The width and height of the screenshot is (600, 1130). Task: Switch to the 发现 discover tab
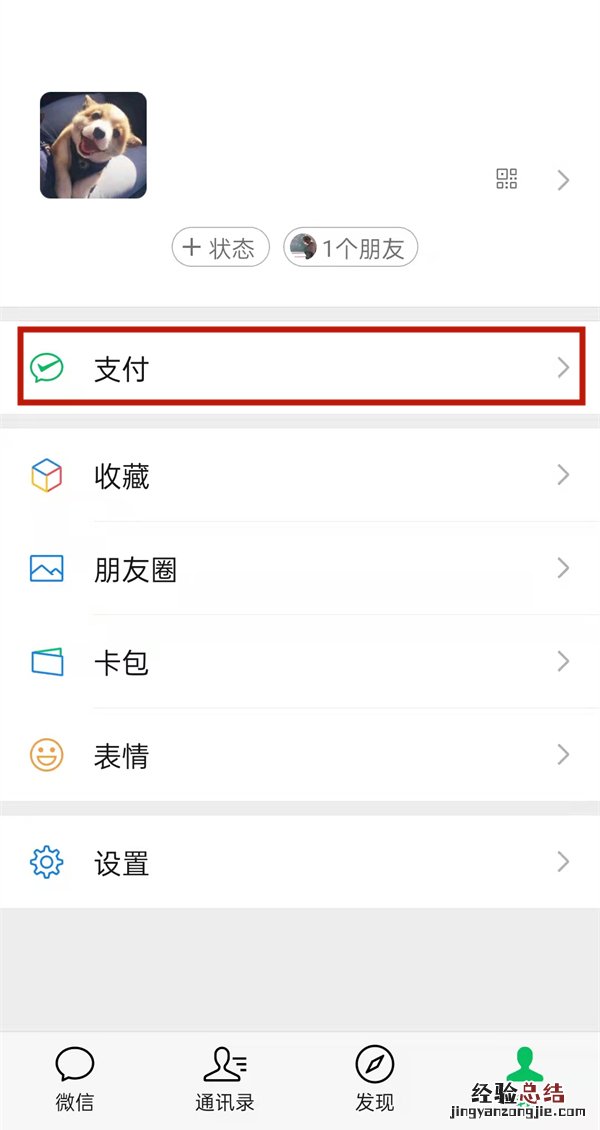point(375,1080)
